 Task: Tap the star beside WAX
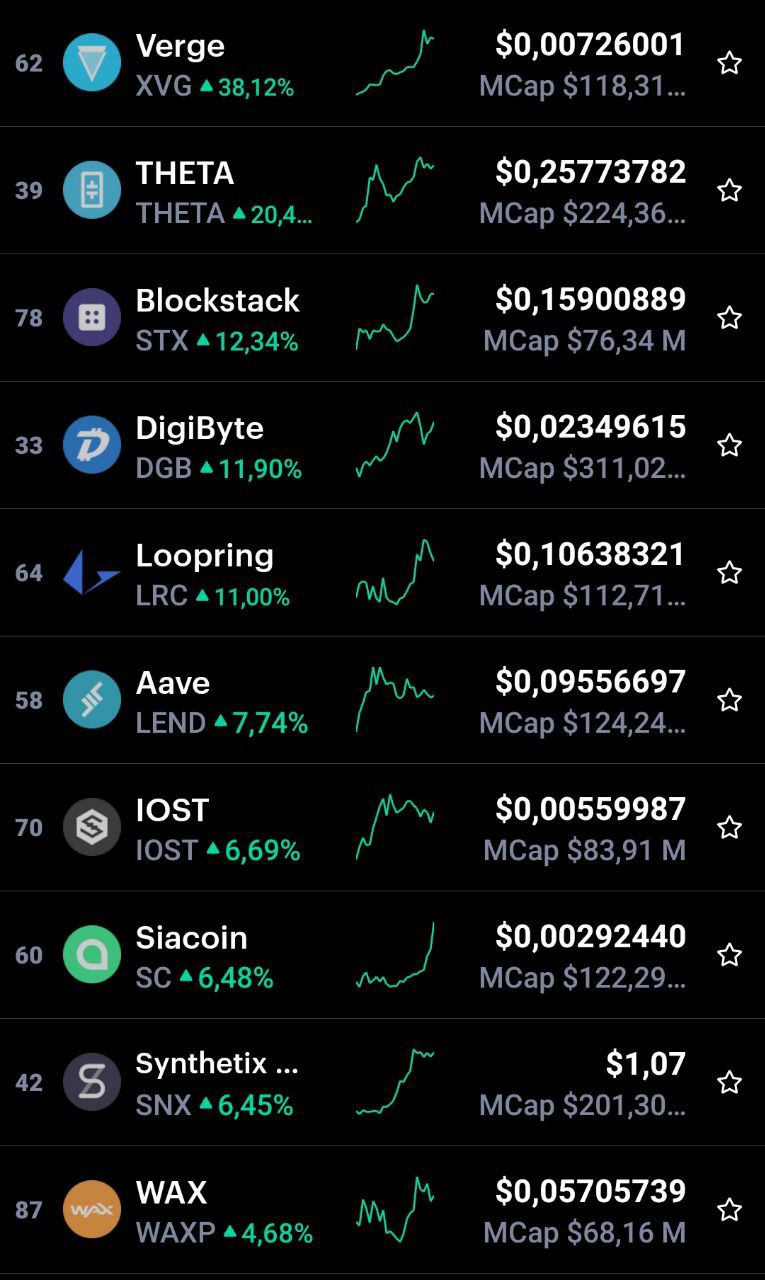[x=730, y=1209]
